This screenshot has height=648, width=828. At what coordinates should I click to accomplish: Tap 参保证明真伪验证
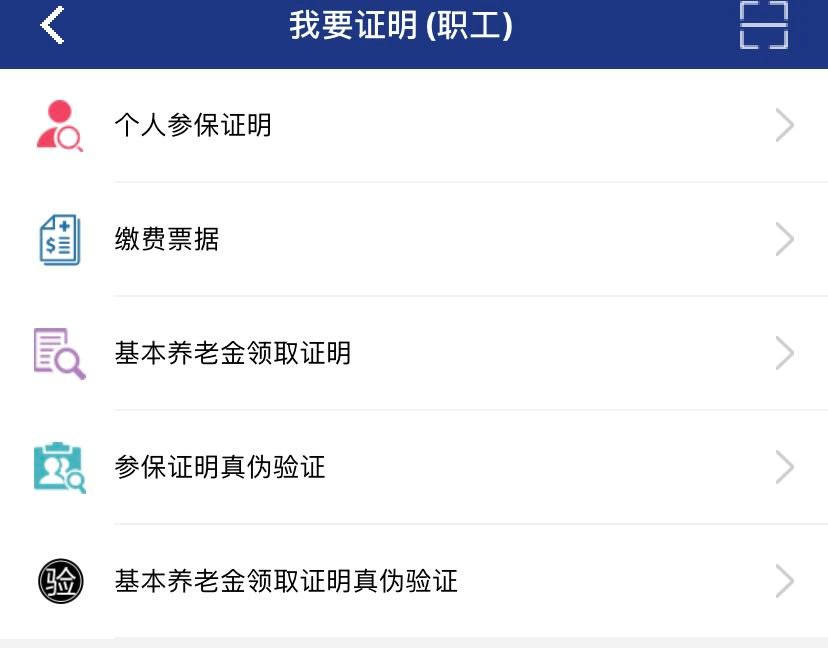coord(220,468)
